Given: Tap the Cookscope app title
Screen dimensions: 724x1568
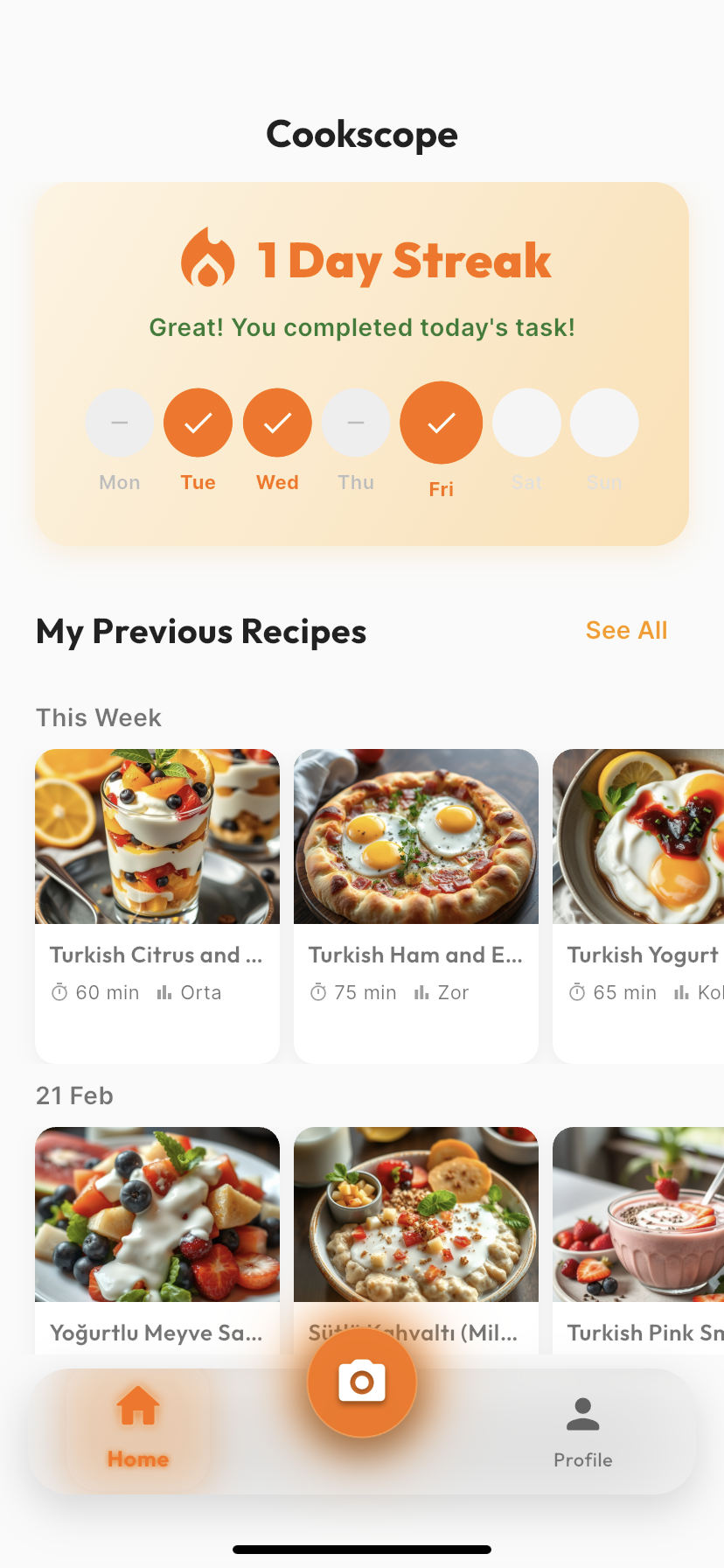Looking at the screenshot, I should tap(361, 134).
